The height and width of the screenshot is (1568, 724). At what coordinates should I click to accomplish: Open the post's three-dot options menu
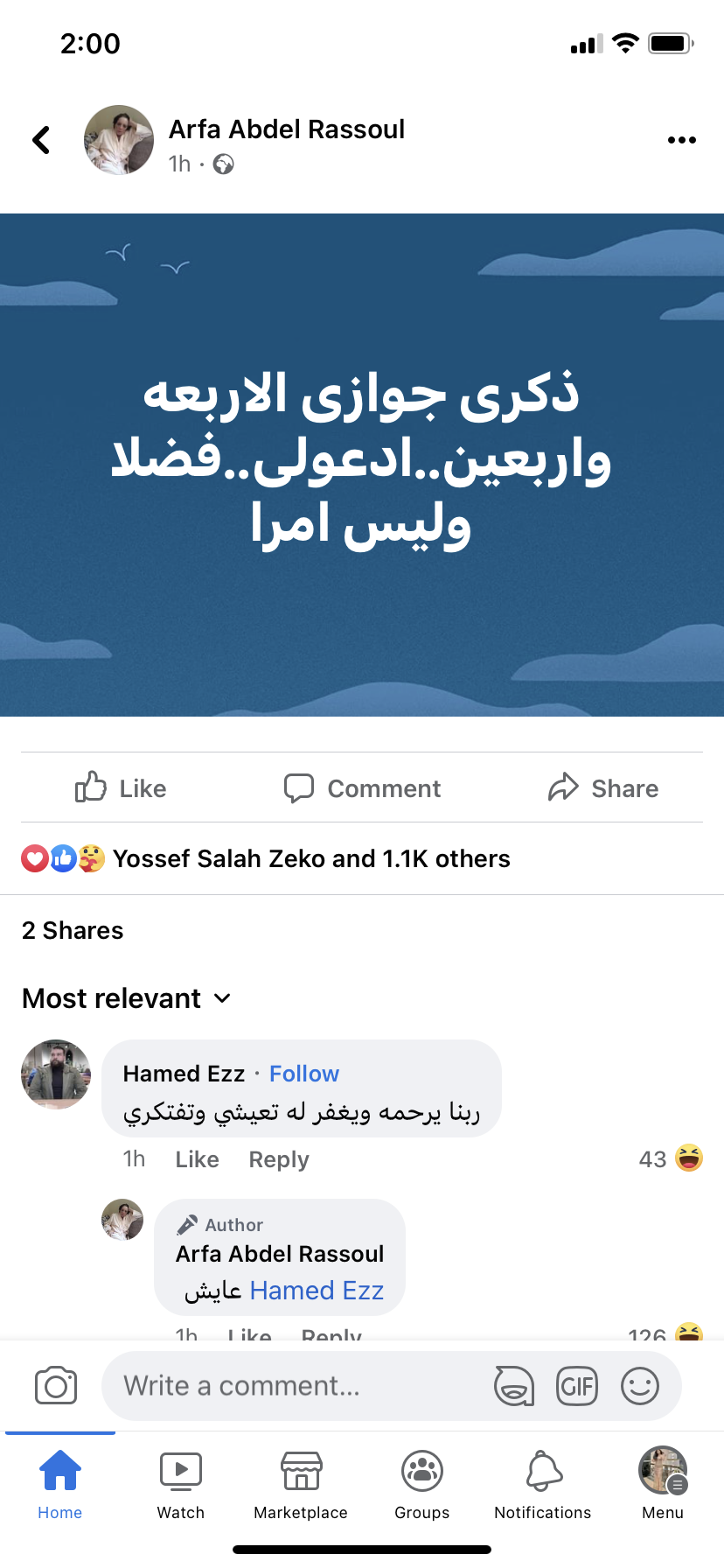[x=681, y=140]
